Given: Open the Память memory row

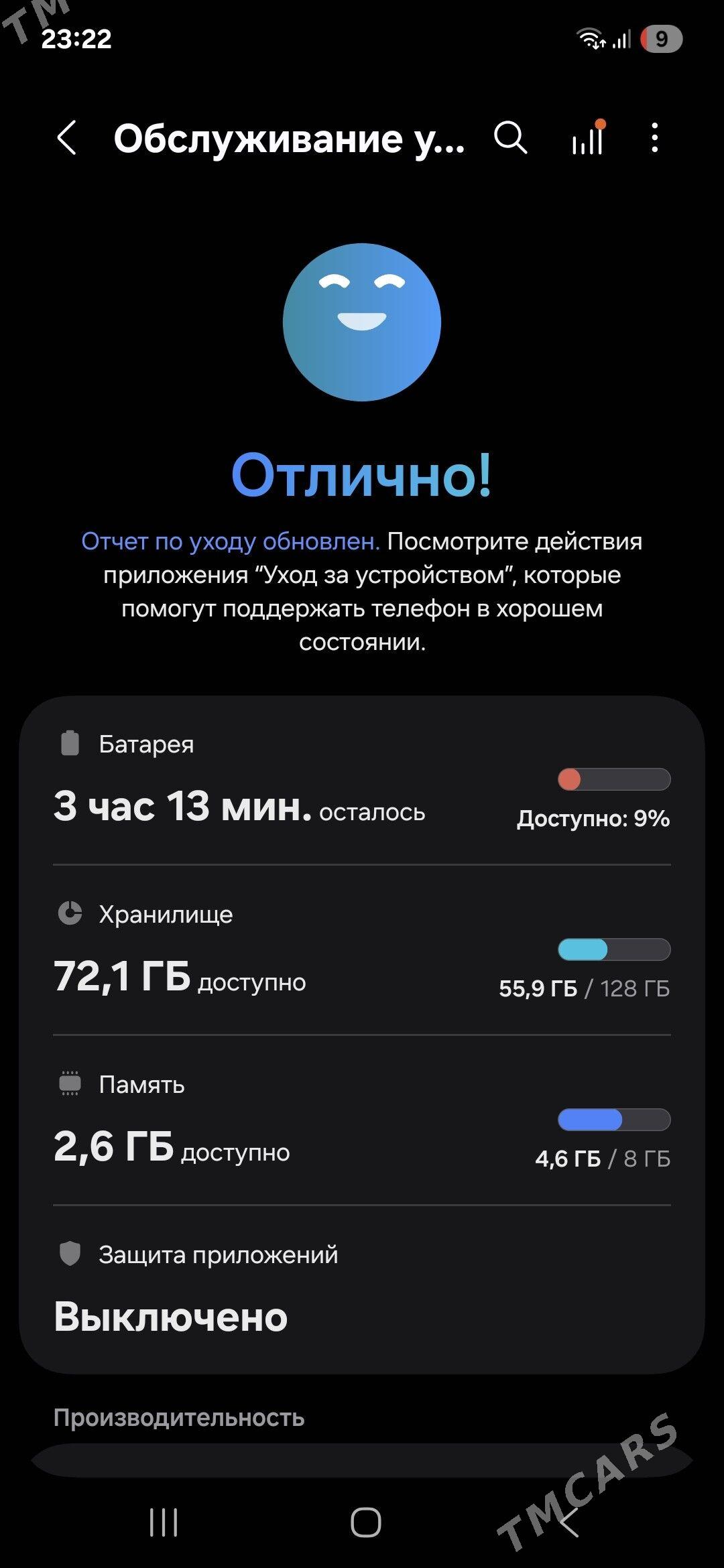Looking at the screenshot, I should coord(362,1122).
